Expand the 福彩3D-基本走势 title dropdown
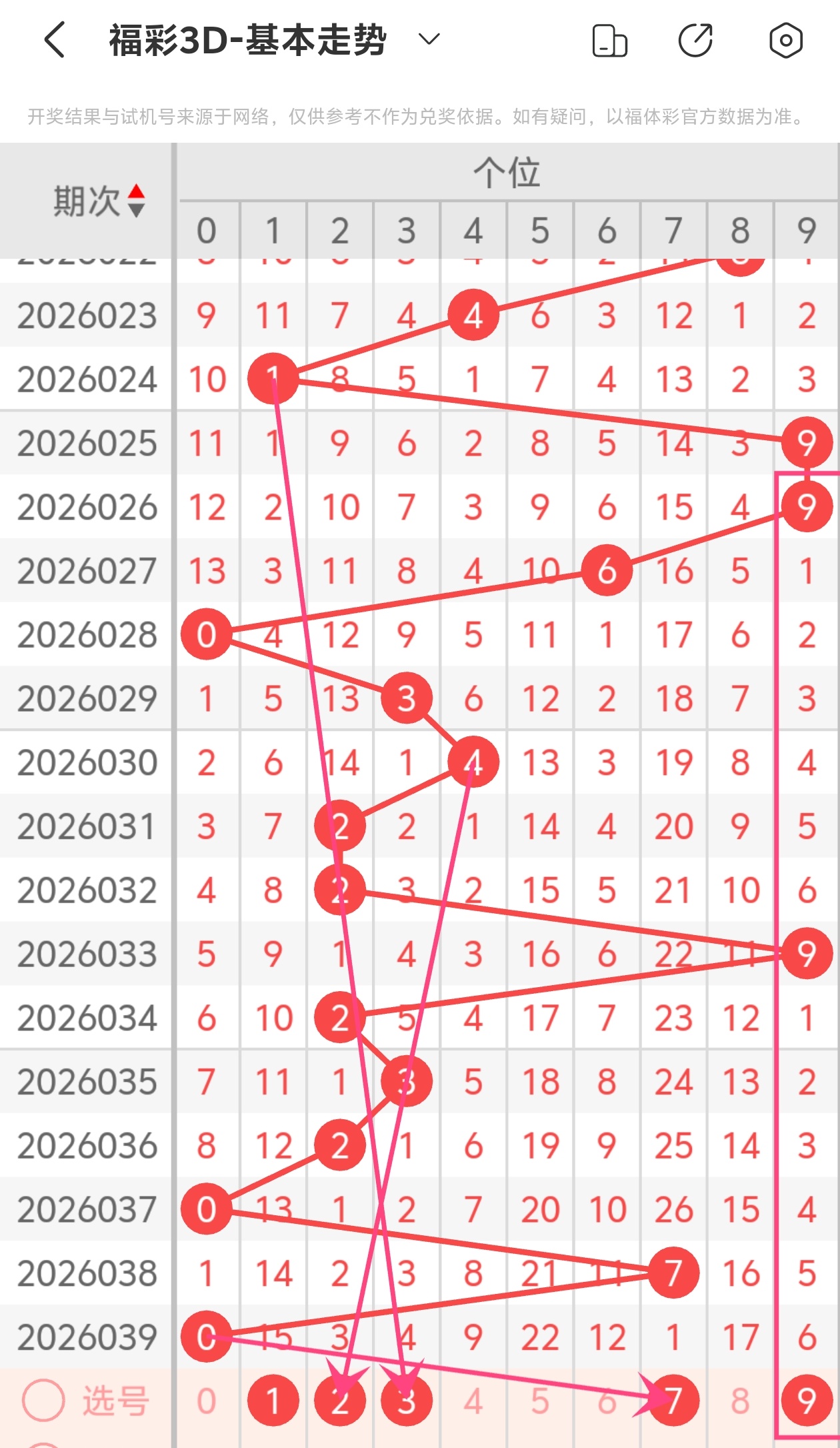The image size is (840, 1448). [x=429, y=39]
